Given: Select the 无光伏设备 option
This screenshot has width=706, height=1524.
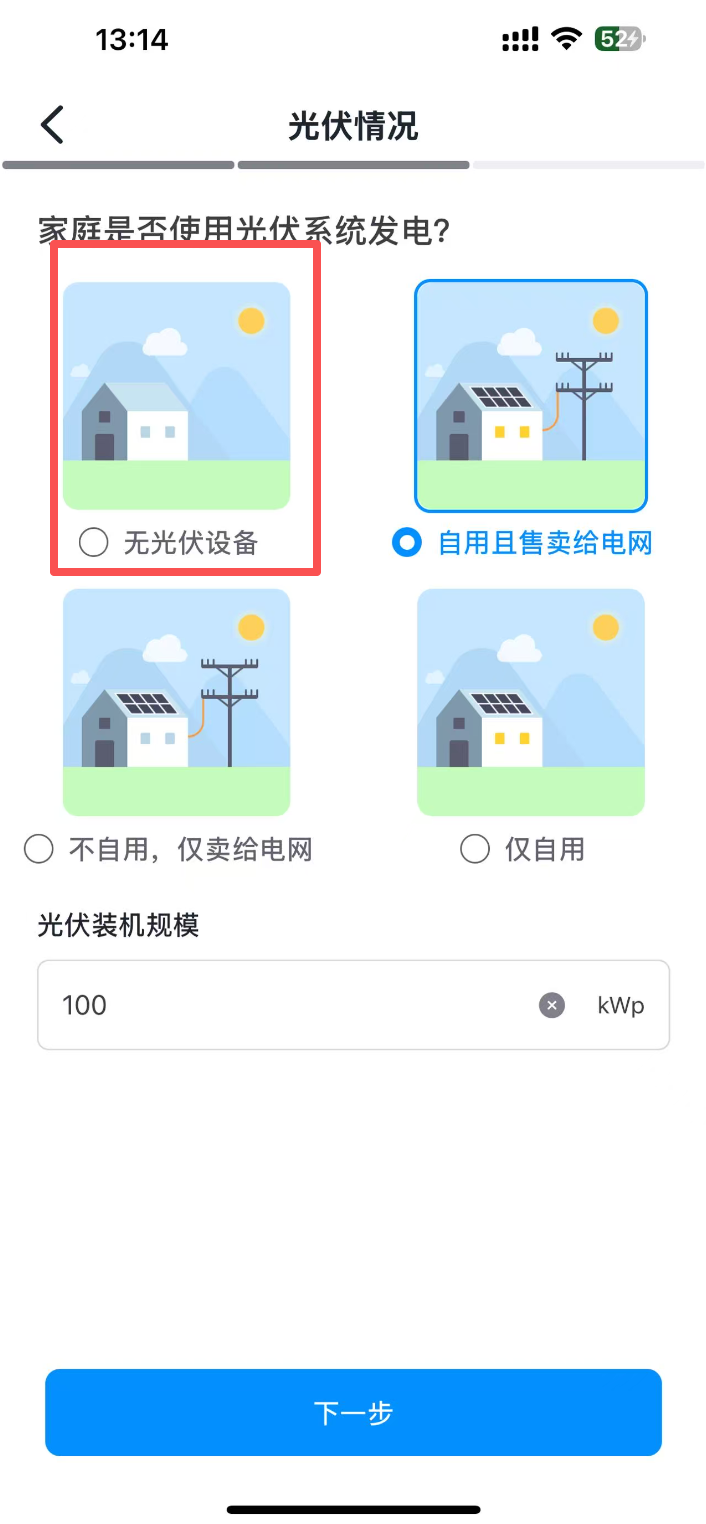Looking at the screenshot, I should pos(94,543).
